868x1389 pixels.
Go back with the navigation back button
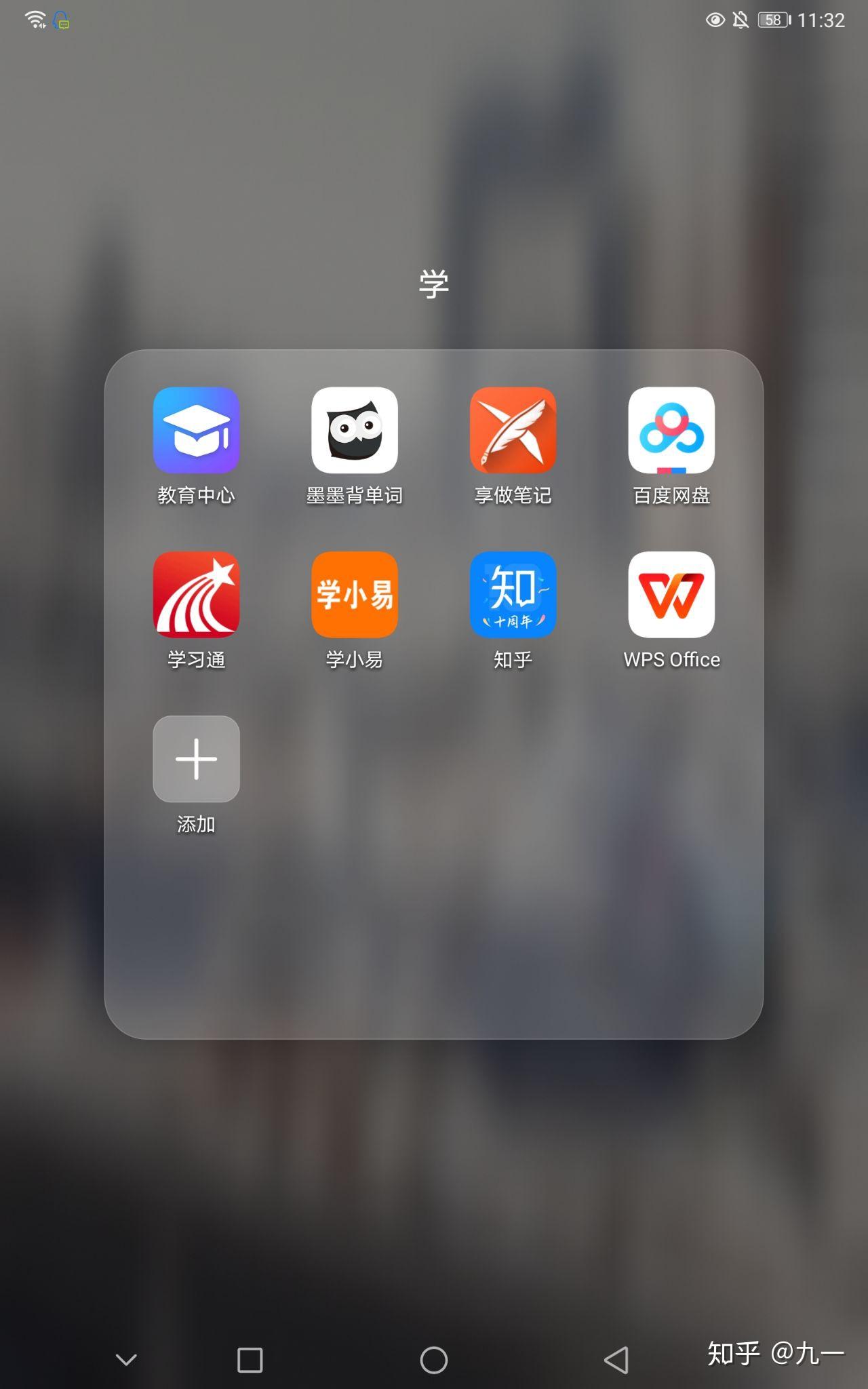coord(616,1359)
